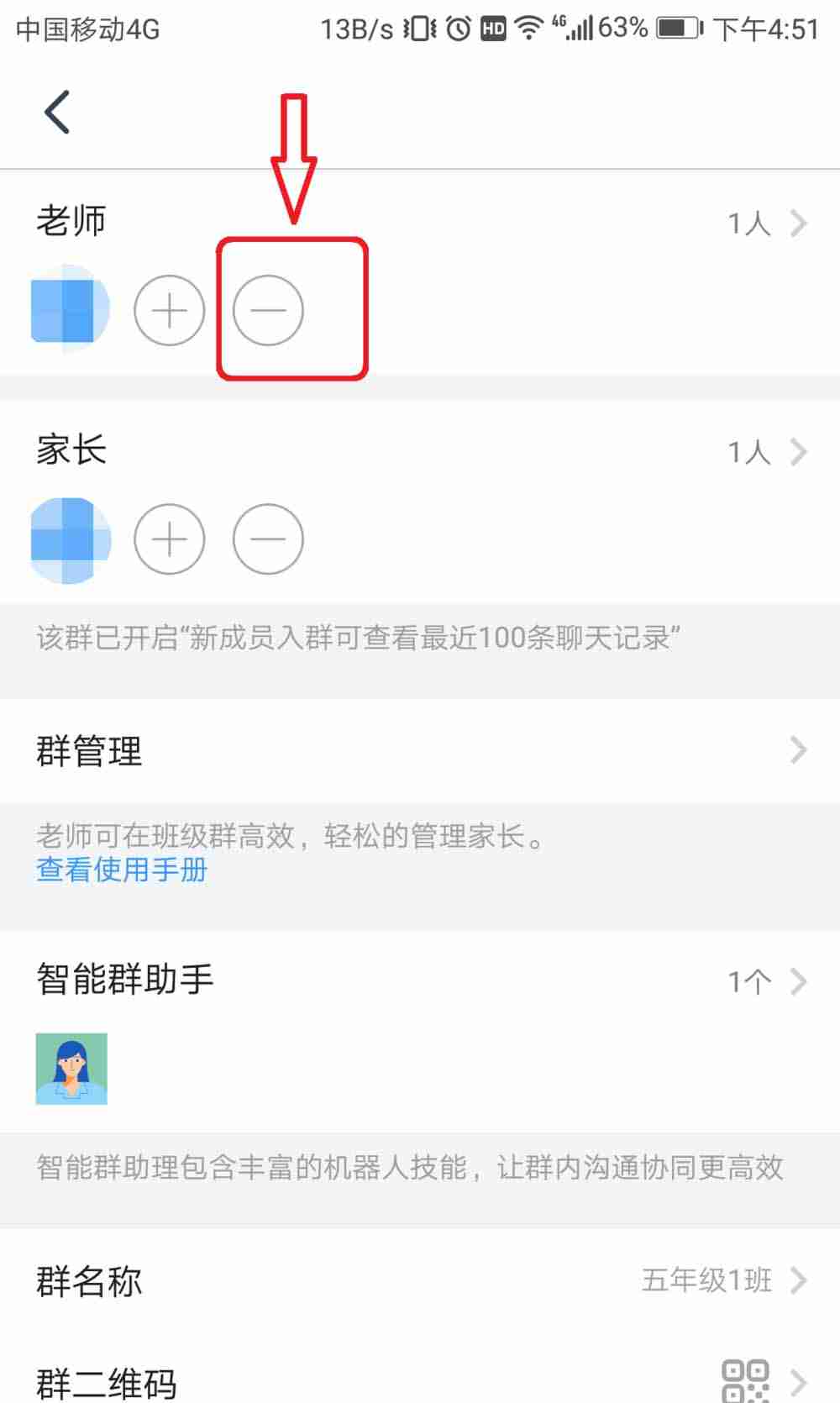Image resolution: width=840 pixels, height=1403 pixels.
Task: Click the teacher avatar thumbnail
Action: [70, 310]
